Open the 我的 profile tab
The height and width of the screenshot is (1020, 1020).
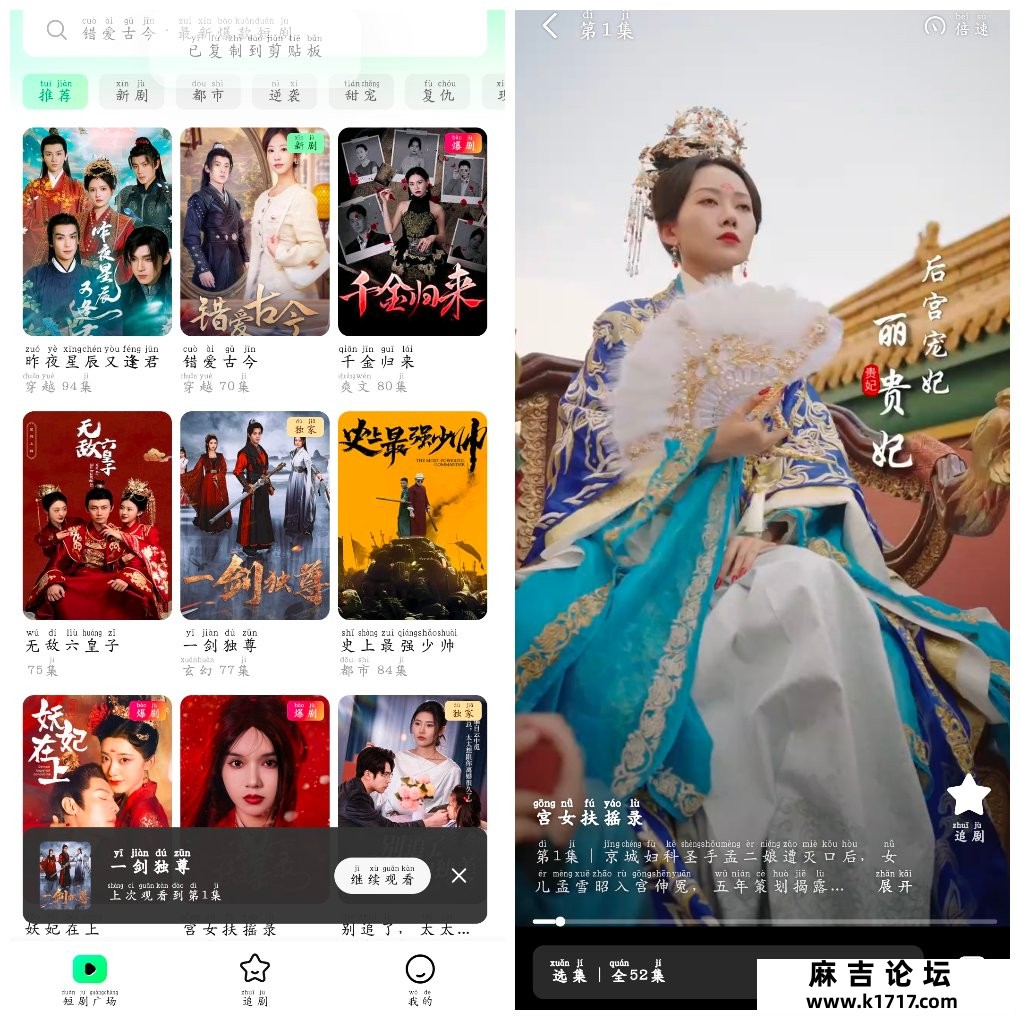[420, 978]
